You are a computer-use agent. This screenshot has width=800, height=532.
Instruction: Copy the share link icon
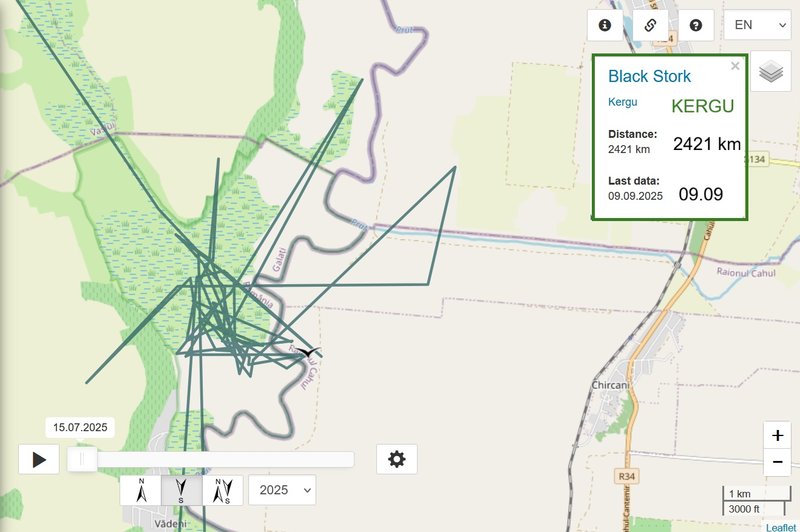650,25
